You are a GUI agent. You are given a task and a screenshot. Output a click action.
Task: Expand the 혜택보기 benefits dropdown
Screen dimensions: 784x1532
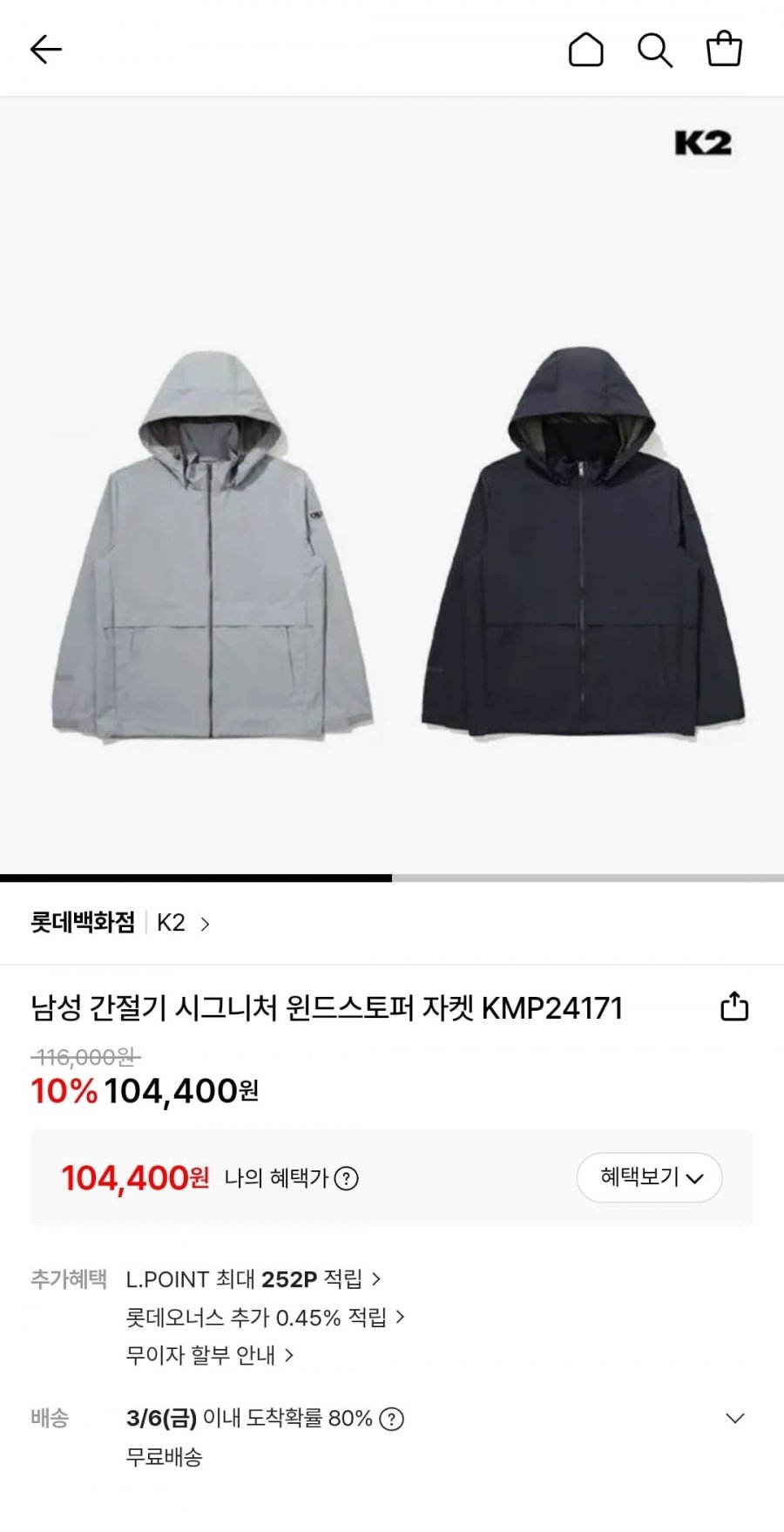tap(650, 1177)
